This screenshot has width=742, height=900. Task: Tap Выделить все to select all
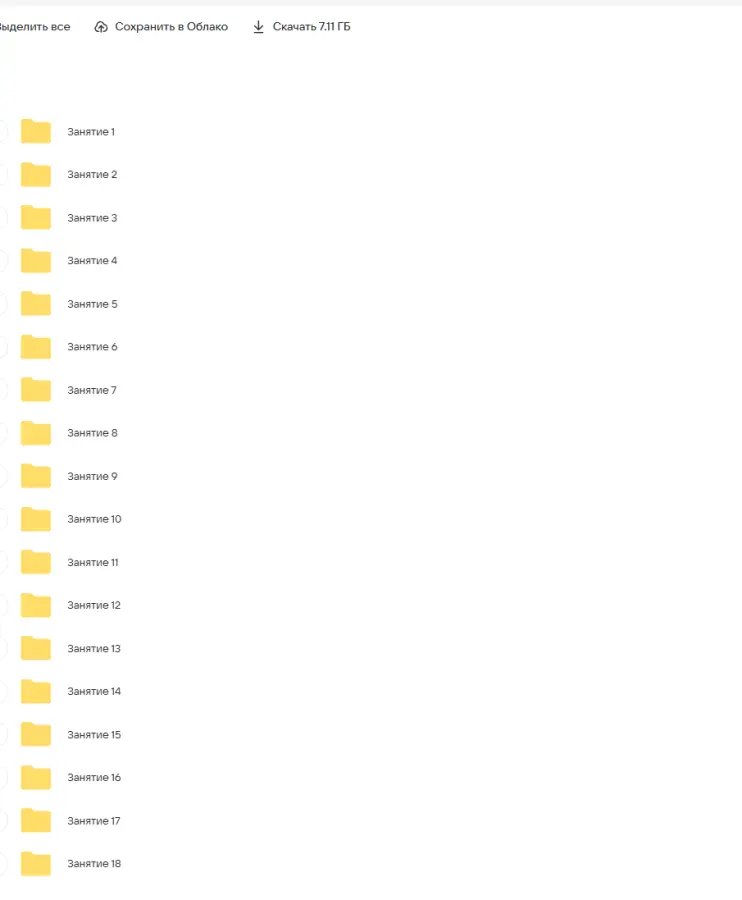point(35,27)
